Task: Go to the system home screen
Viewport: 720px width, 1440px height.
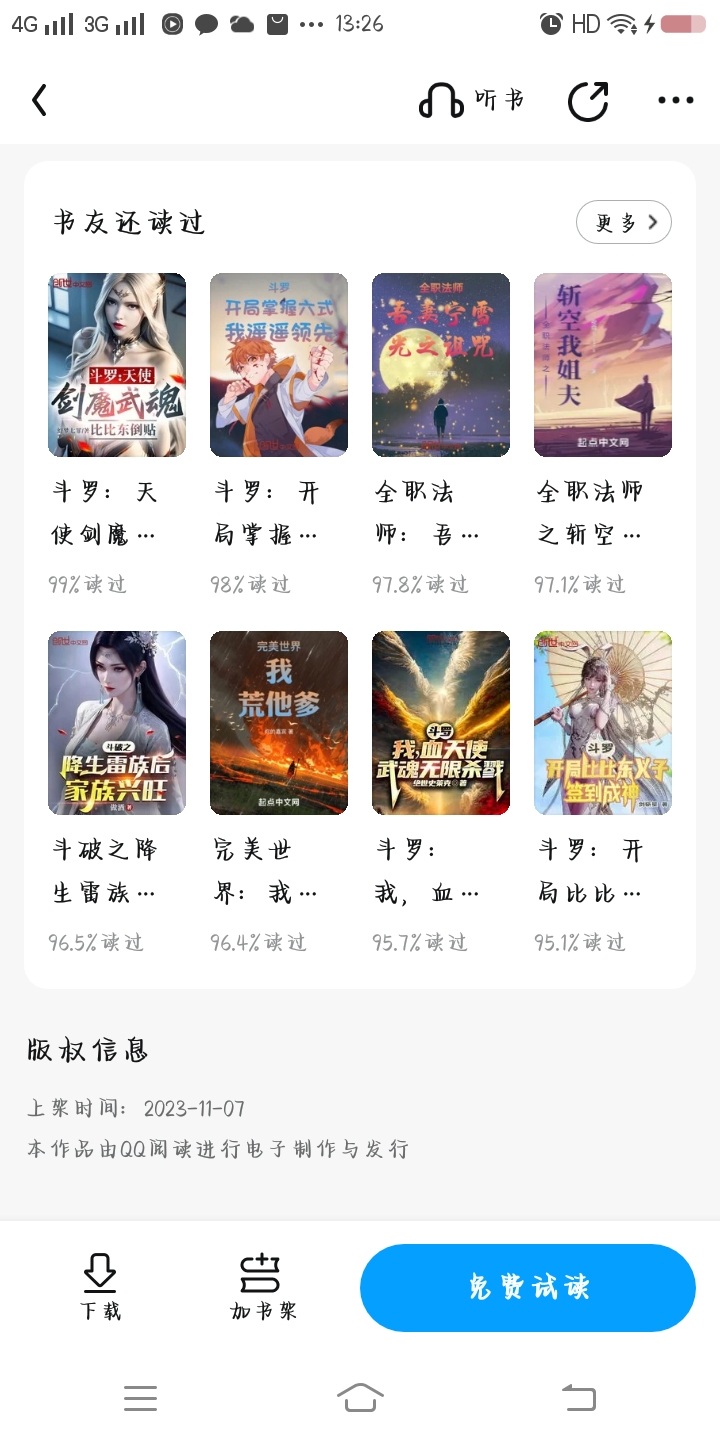Action: [x=360, y=1397]
